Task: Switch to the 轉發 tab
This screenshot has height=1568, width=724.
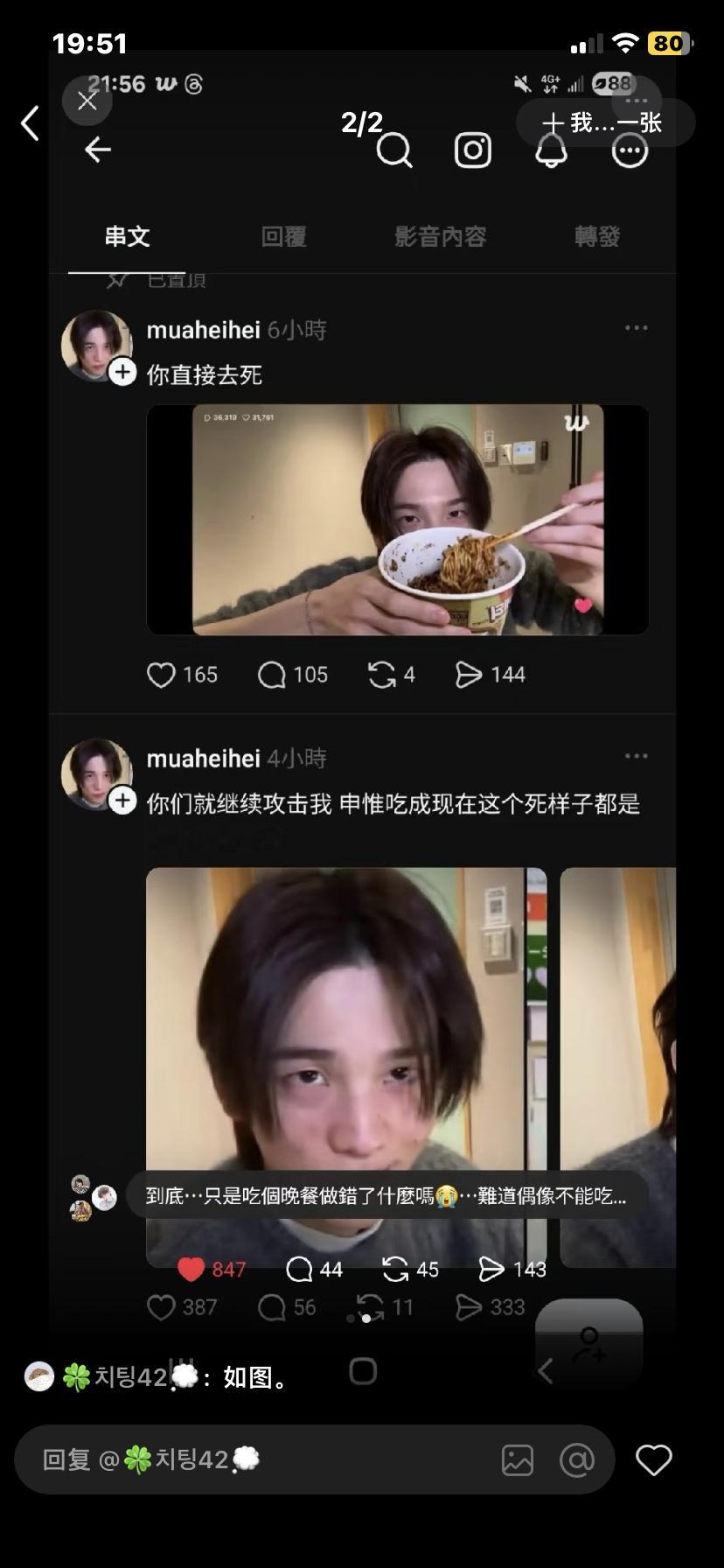Action: pyautogui.click(x=597, y=236)
